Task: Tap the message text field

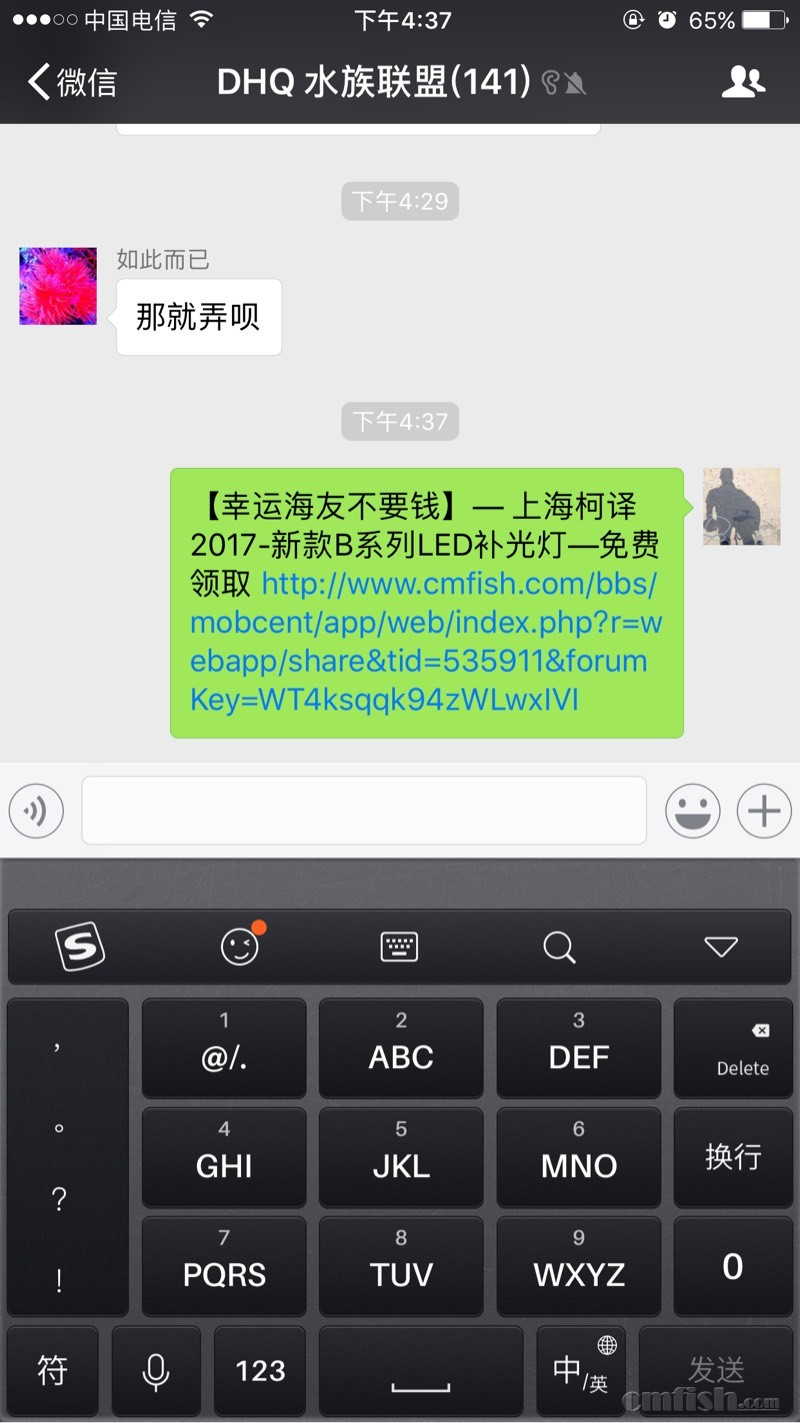Action: 363,811
